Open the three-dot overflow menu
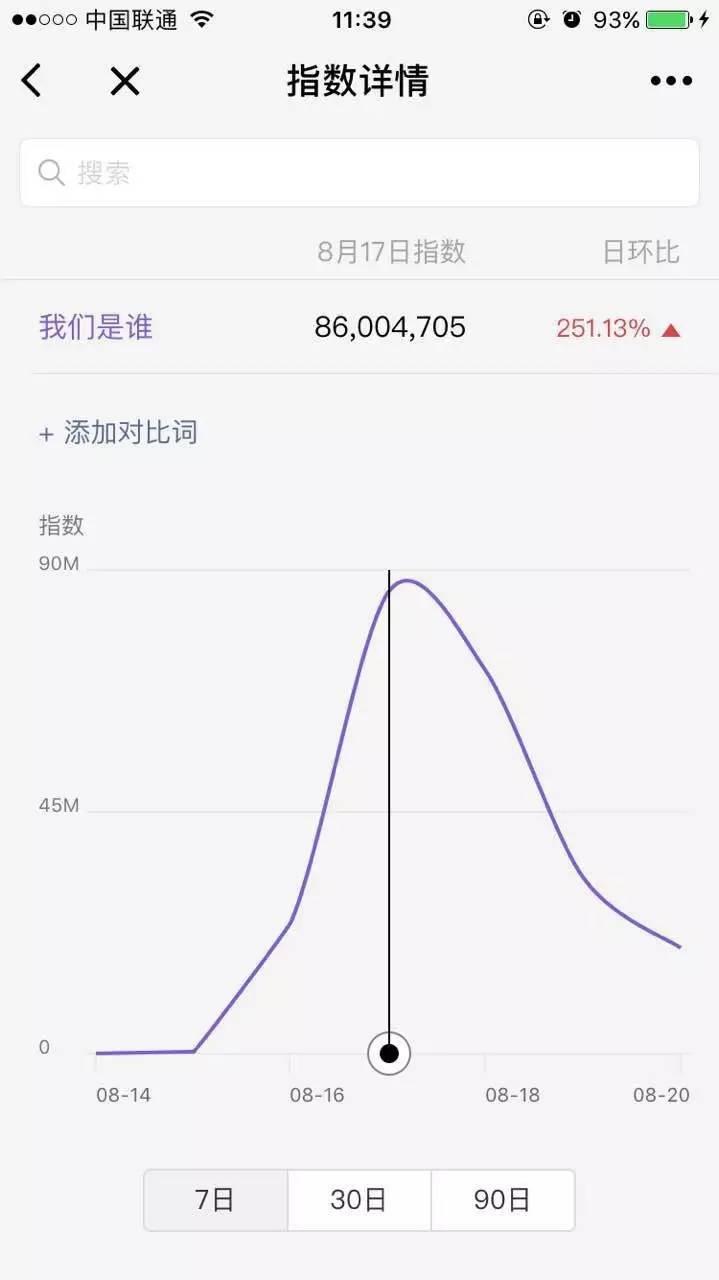 (x=671, y=81)
